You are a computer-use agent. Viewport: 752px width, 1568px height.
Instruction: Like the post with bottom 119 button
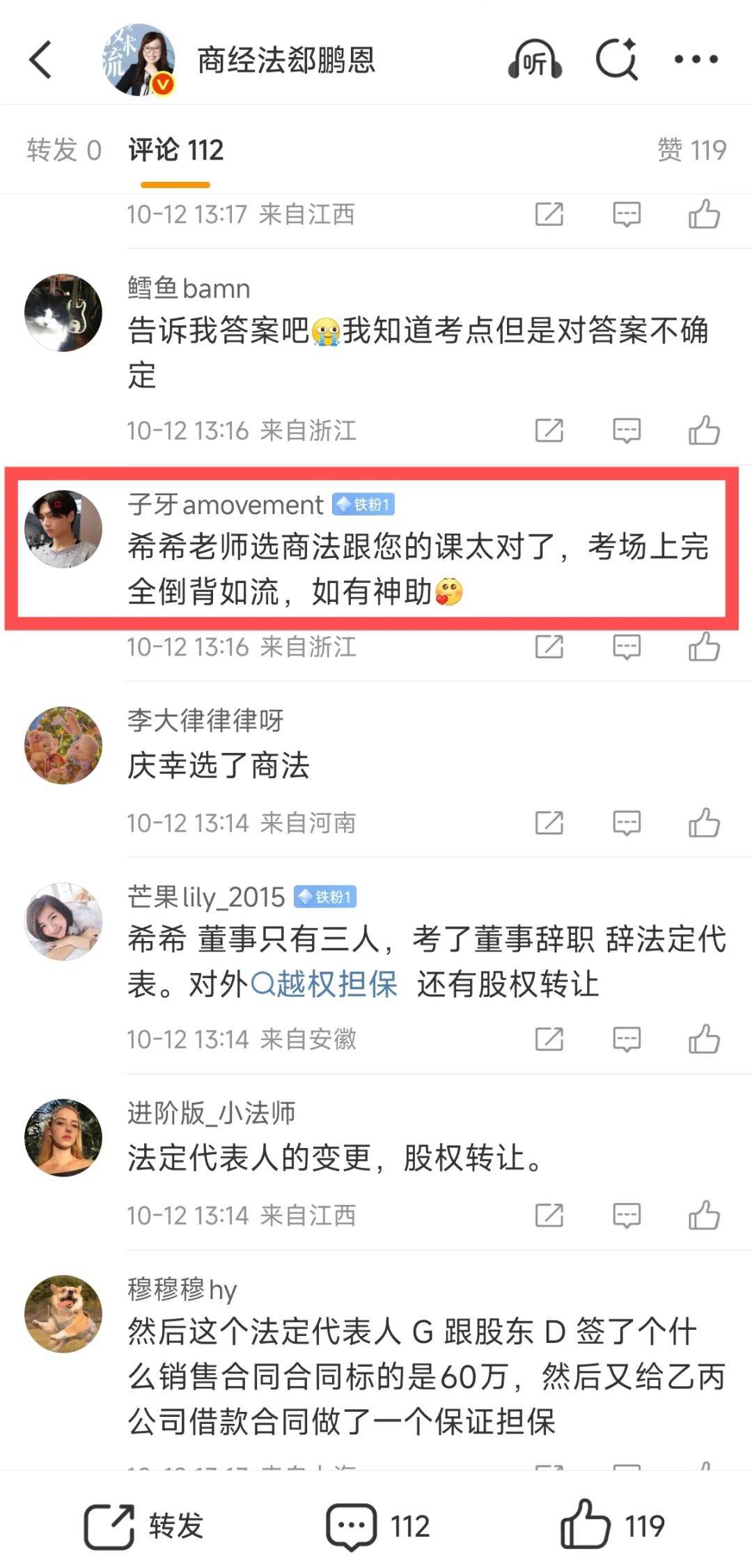[612, 1526]
